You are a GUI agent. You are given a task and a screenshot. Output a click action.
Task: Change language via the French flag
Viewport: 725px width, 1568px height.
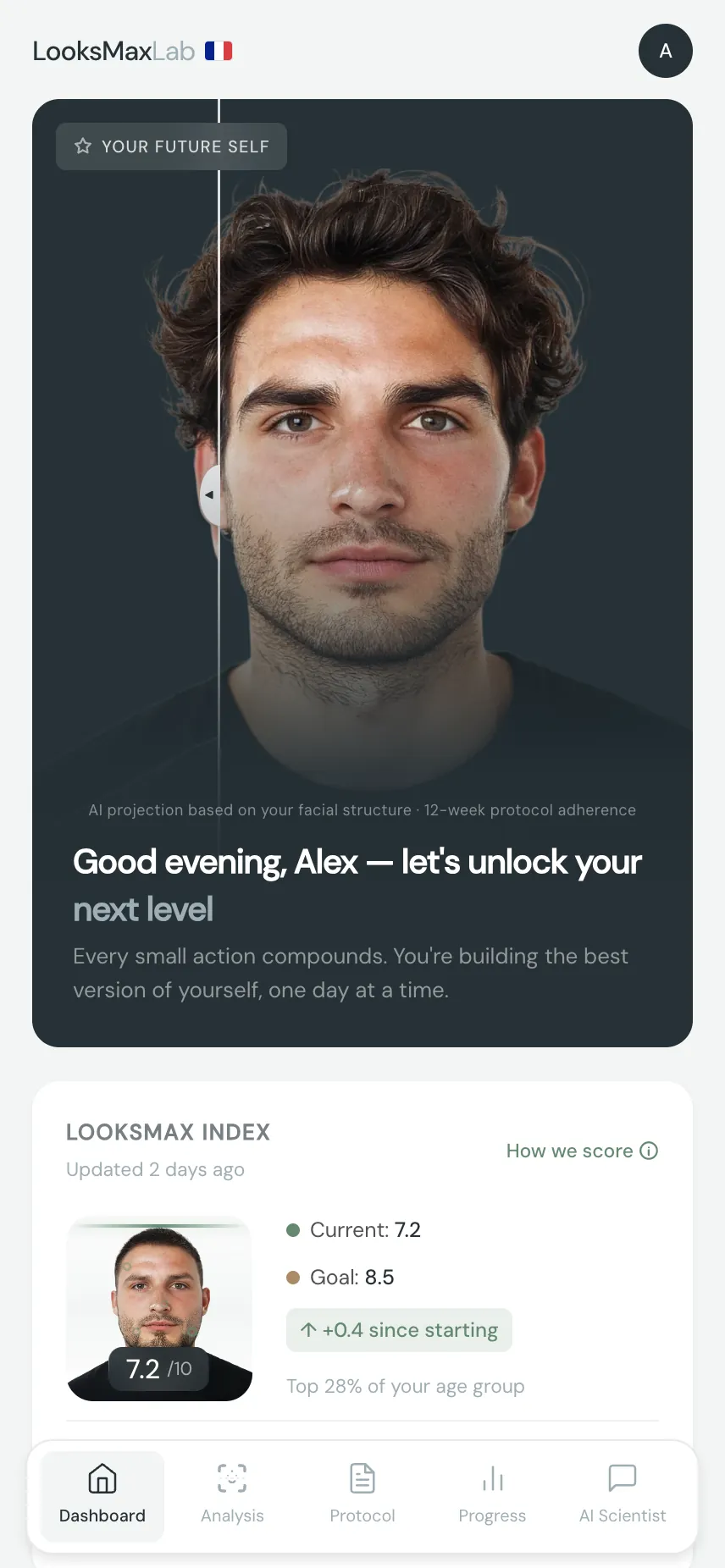pos(219,52)
